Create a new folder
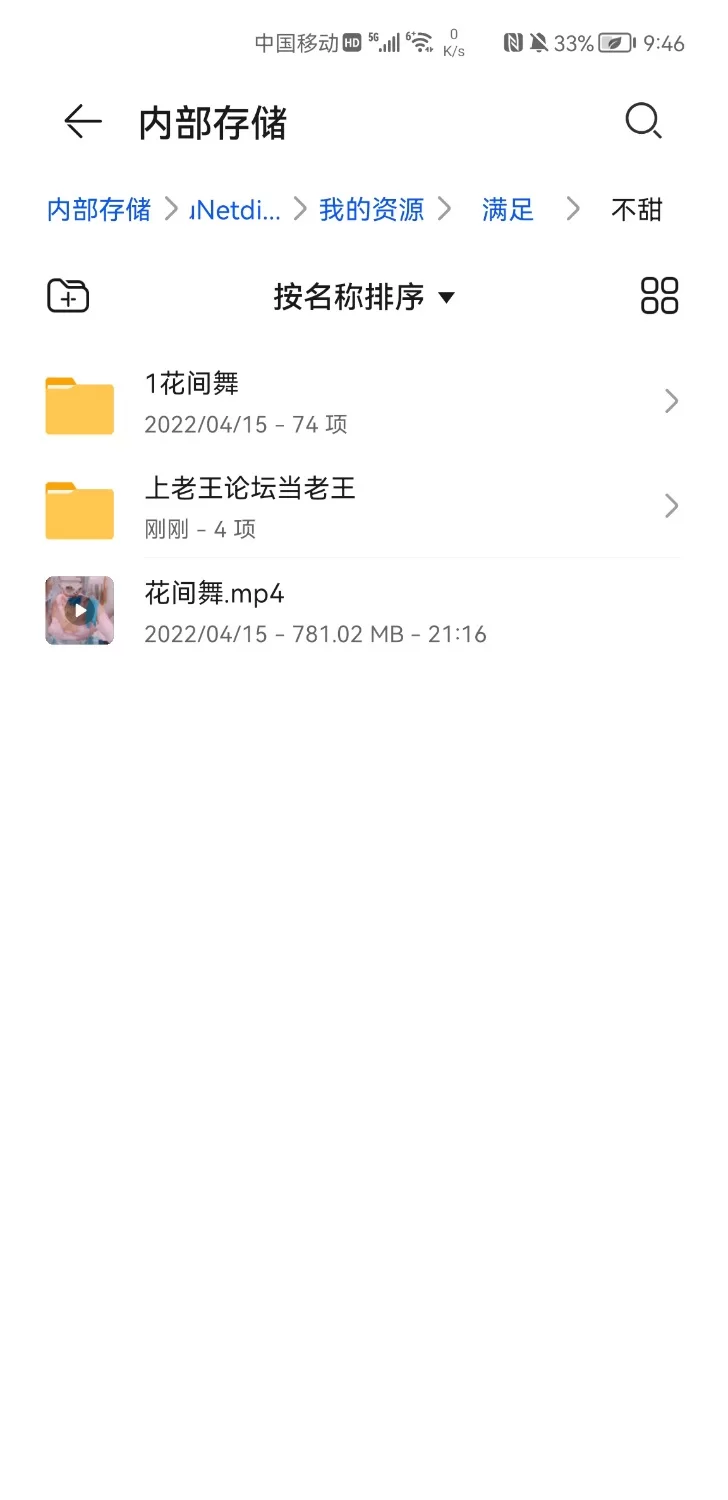 click(x=68, y=296)
